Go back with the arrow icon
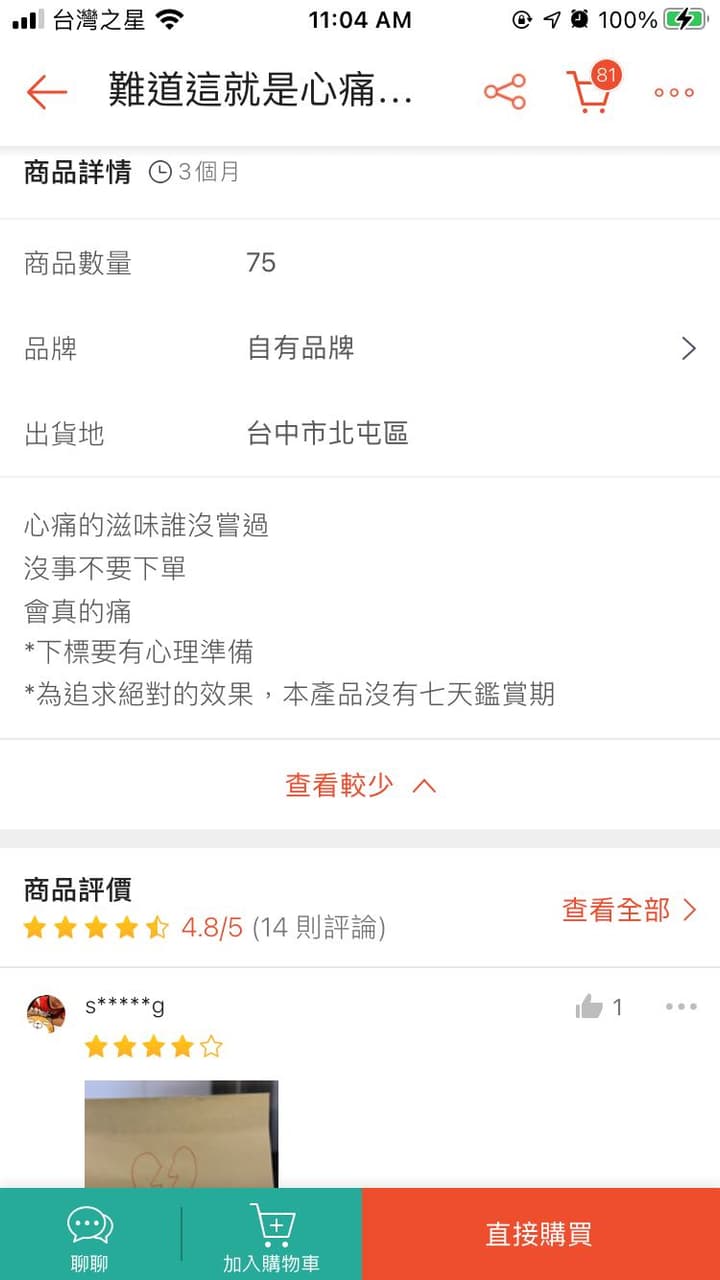The height and width of the screenshot is (1280, 720). (46, 92)
